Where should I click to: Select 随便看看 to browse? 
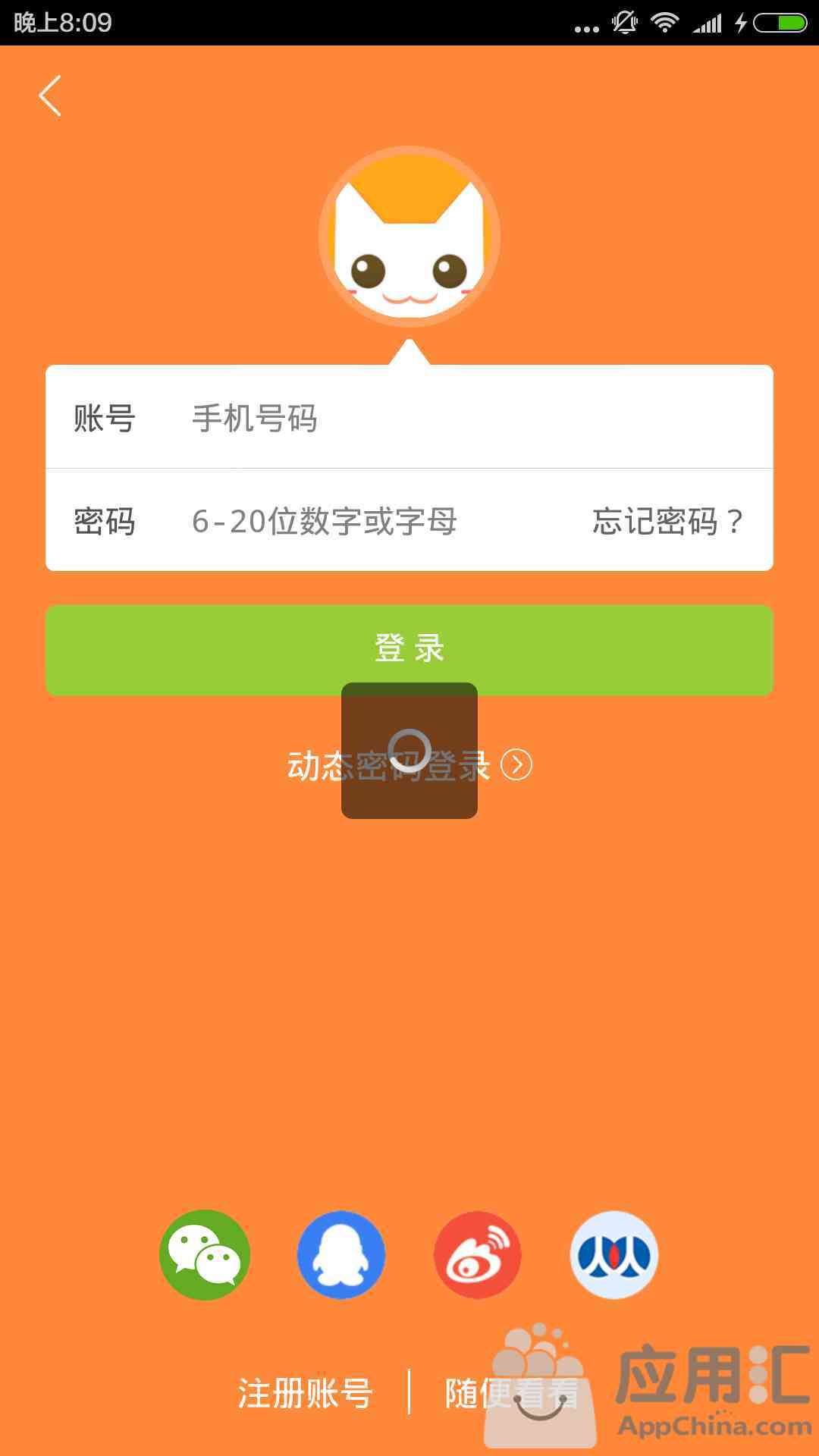pyautogui.click(x=512, y=1393)
